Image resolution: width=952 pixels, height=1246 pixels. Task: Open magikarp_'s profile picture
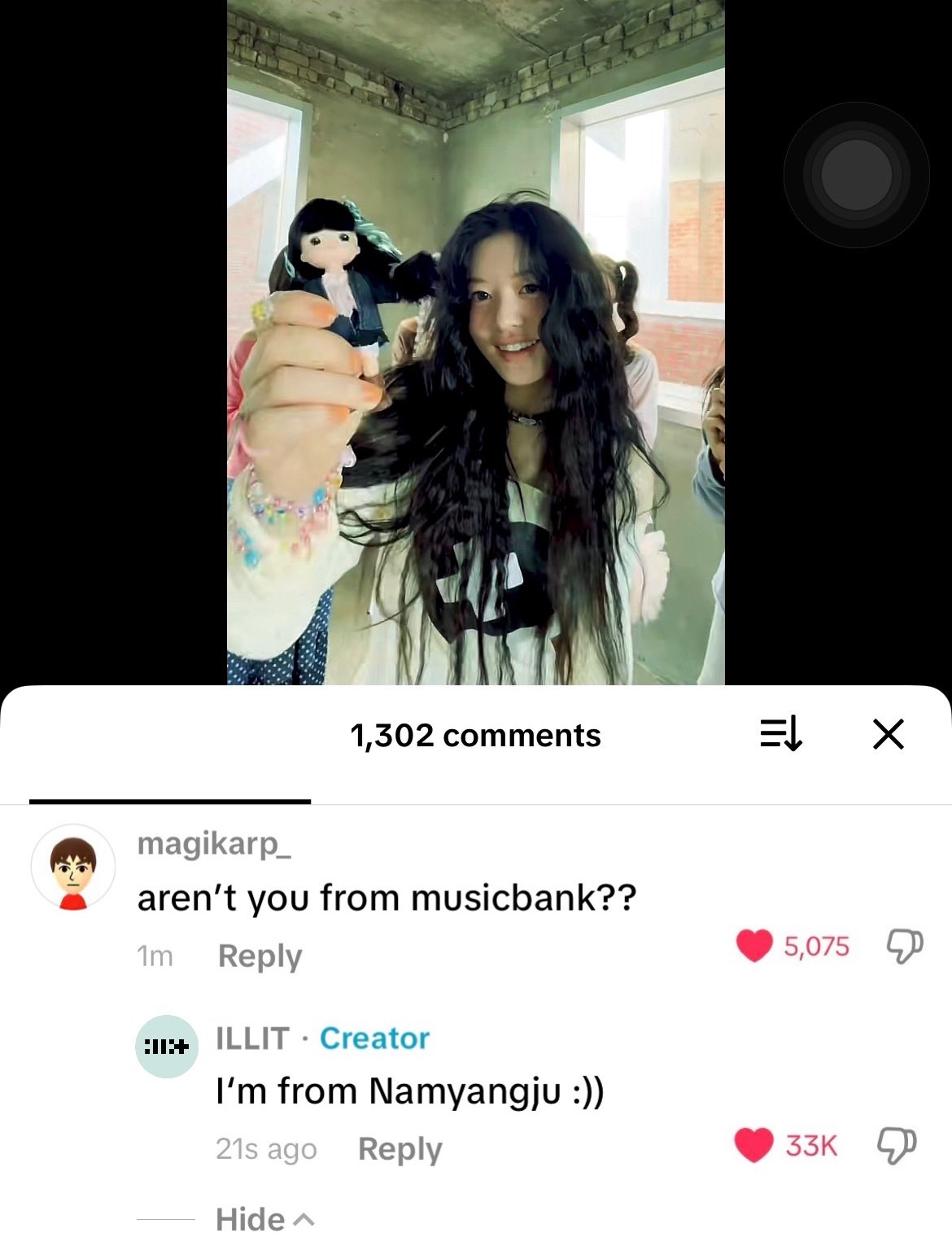pyautogui.click(x=73, y=867)
